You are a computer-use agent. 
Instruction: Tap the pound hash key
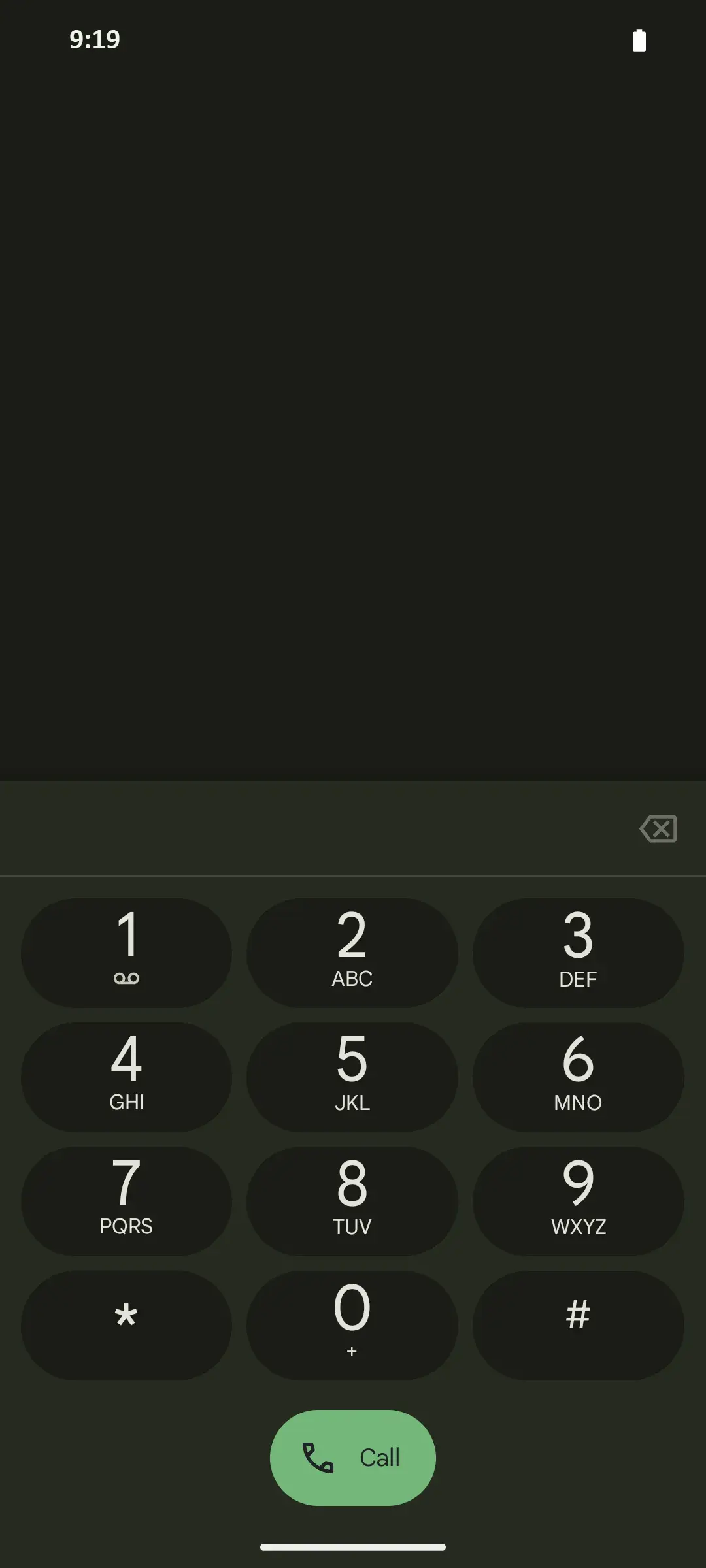tap(578, 1325)
